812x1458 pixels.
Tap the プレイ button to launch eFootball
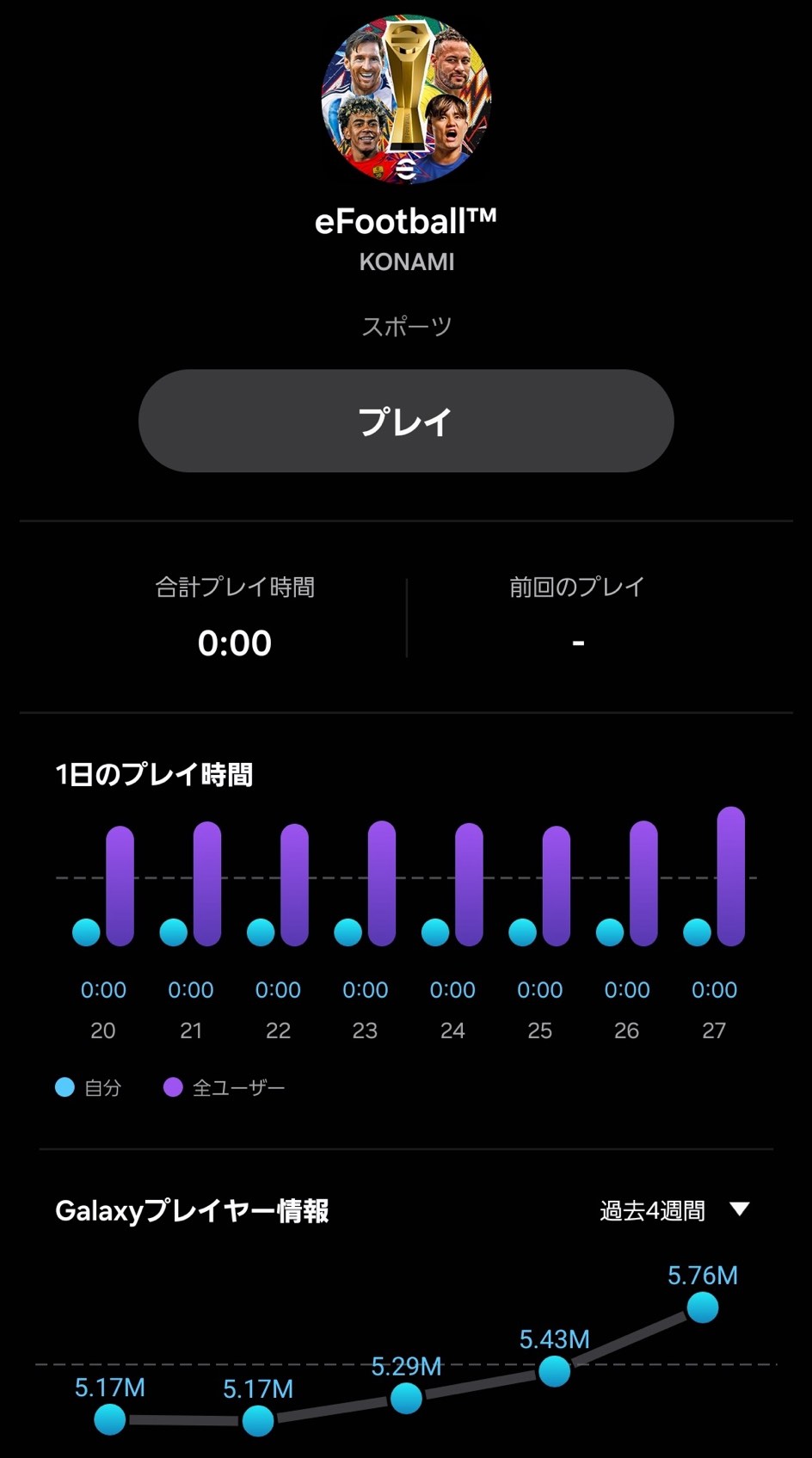click(x=406, y=421)
